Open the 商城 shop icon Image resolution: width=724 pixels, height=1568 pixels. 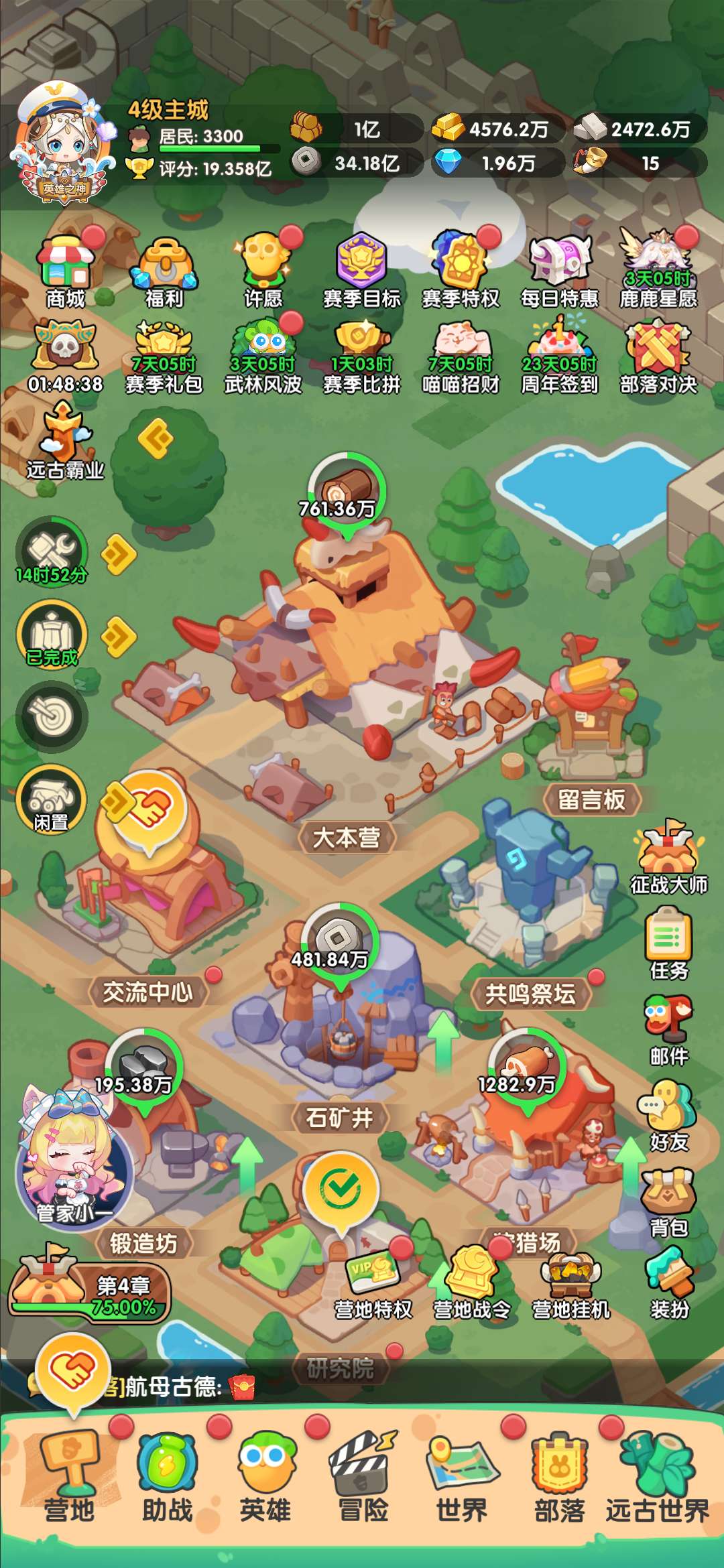pyautogui.click(x=66, y=270)
